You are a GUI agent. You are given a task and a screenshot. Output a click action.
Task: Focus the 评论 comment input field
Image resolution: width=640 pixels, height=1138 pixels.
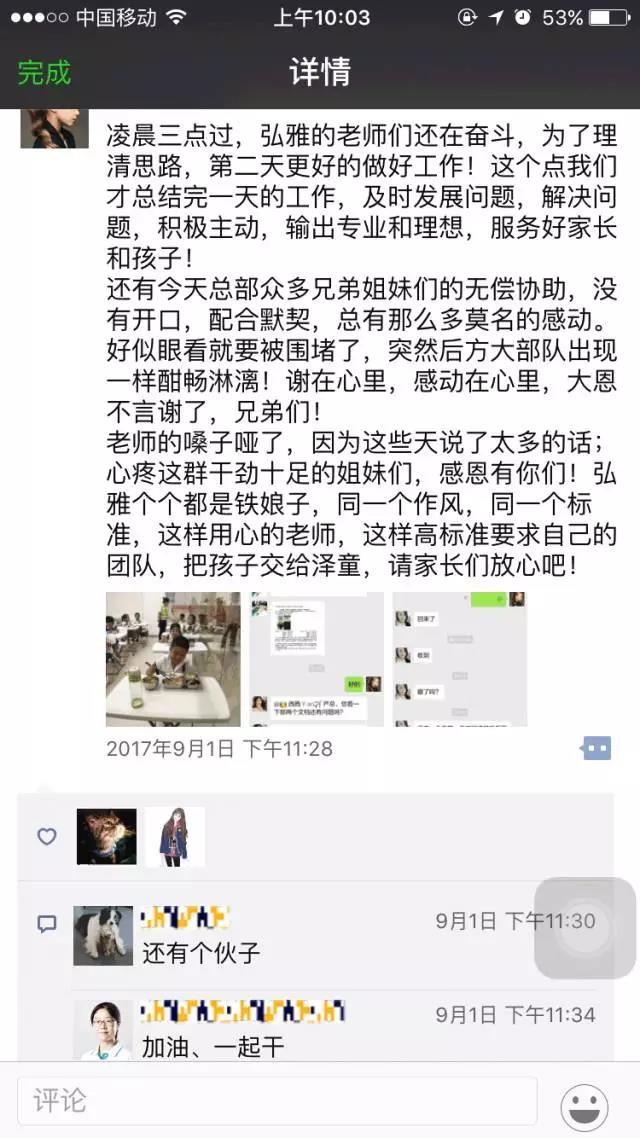(x=277, y=1101)
